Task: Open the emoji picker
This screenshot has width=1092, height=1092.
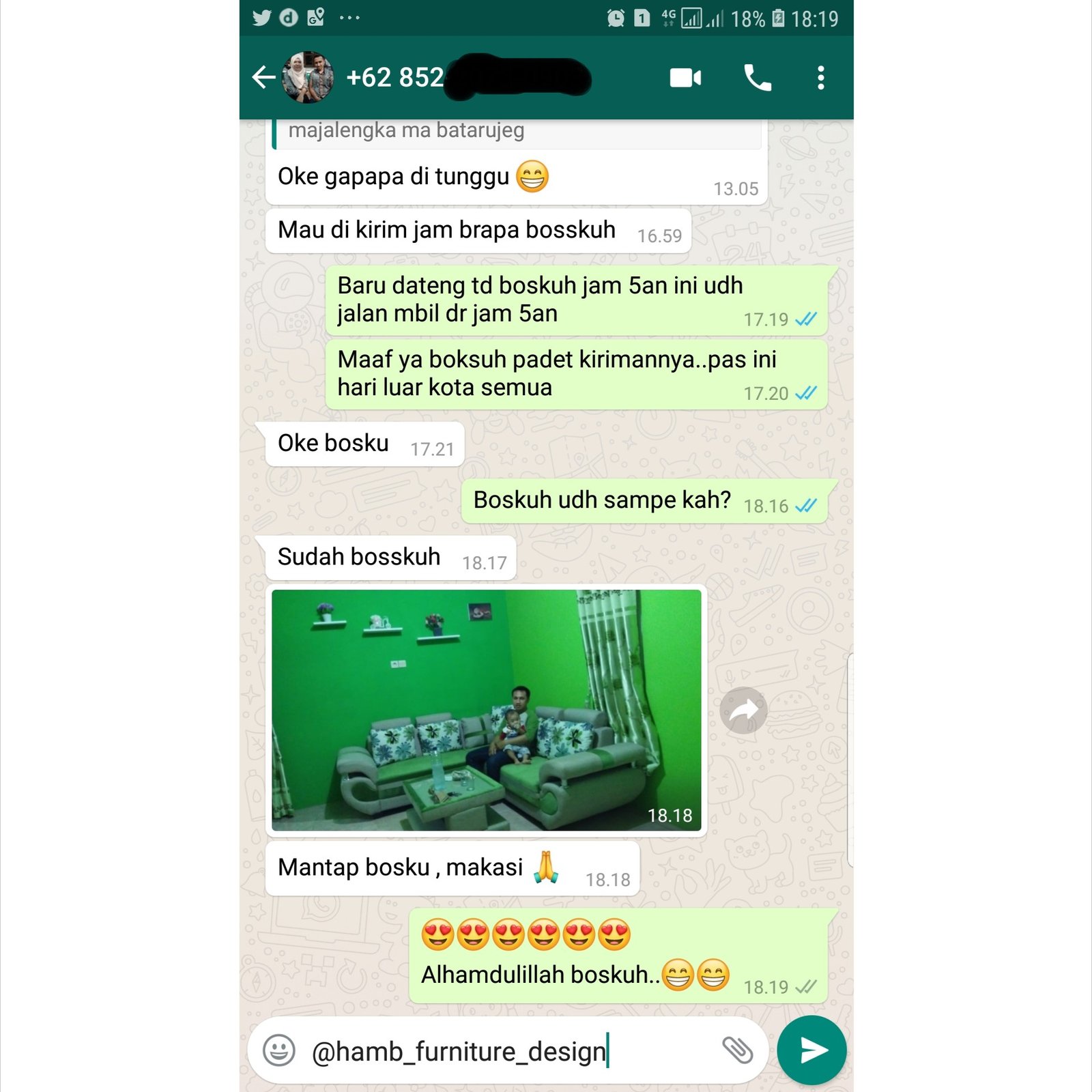Action: (x=279, y=1050)
